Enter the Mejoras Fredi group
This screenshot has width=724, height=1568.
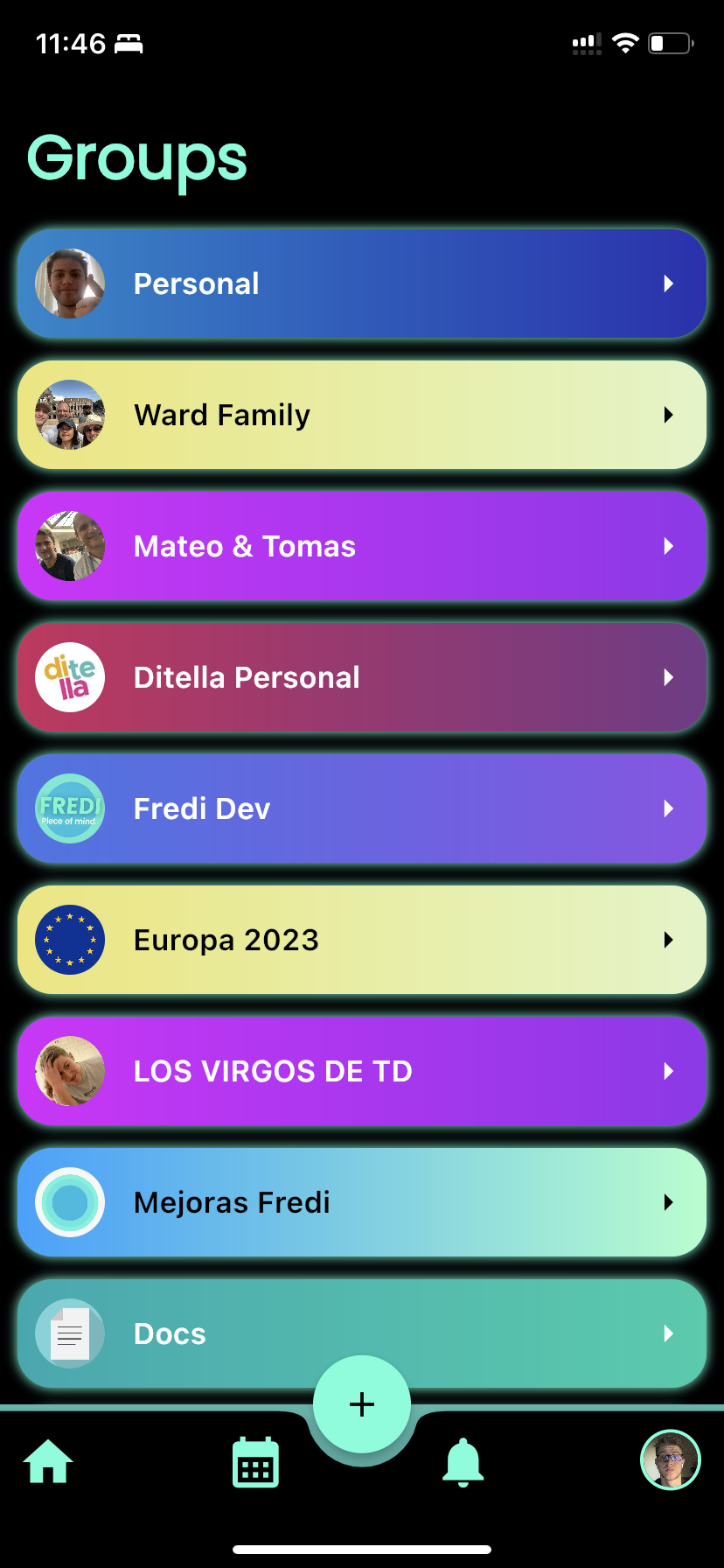pos(361,1202)
